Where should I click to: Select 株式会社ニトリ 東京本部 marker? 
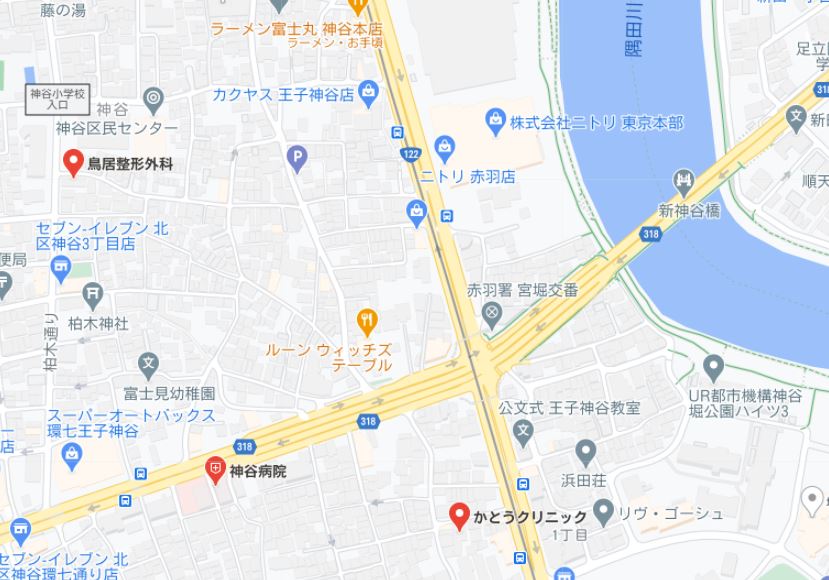495,121
